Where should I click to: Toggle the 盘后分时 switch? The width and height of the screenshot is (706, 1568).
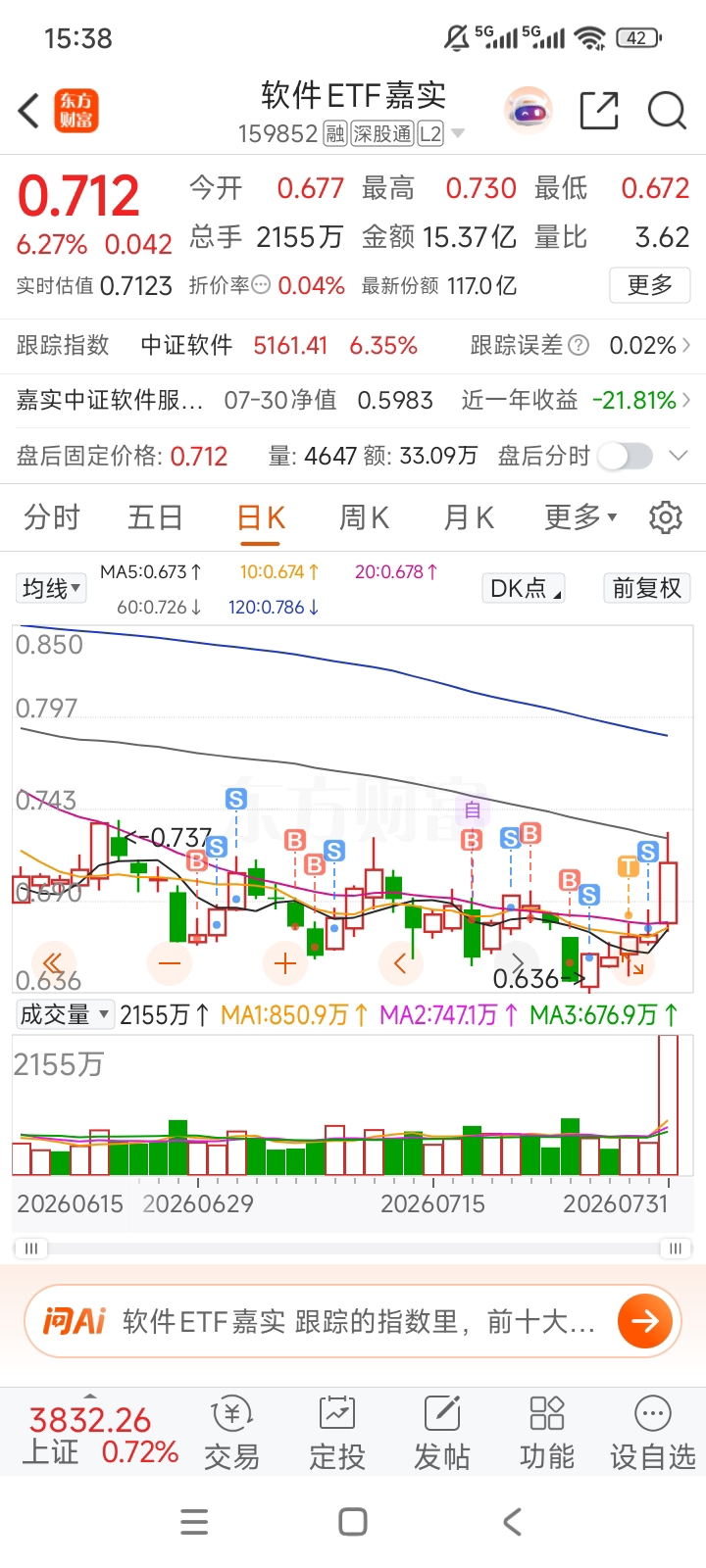click(x=626, y=456)
